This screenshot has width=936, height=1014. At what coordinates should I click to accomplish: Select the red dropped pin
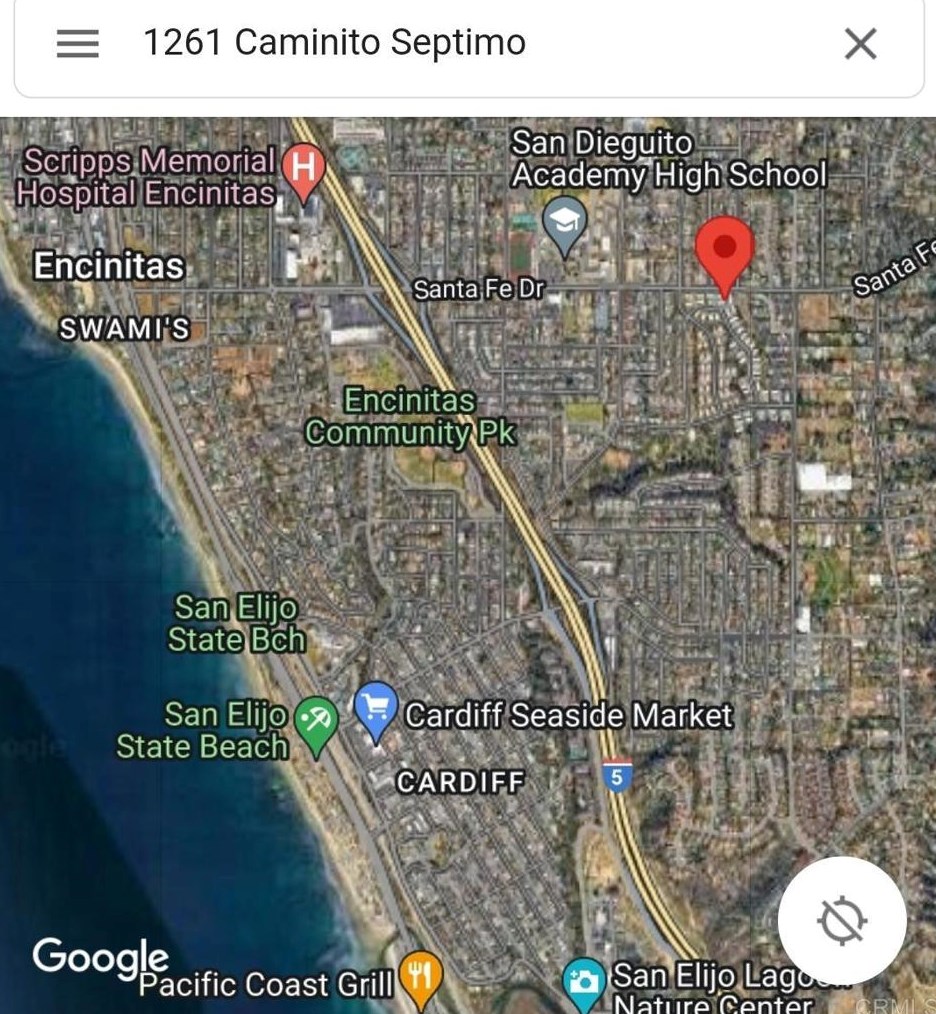(x=724, y=251)
